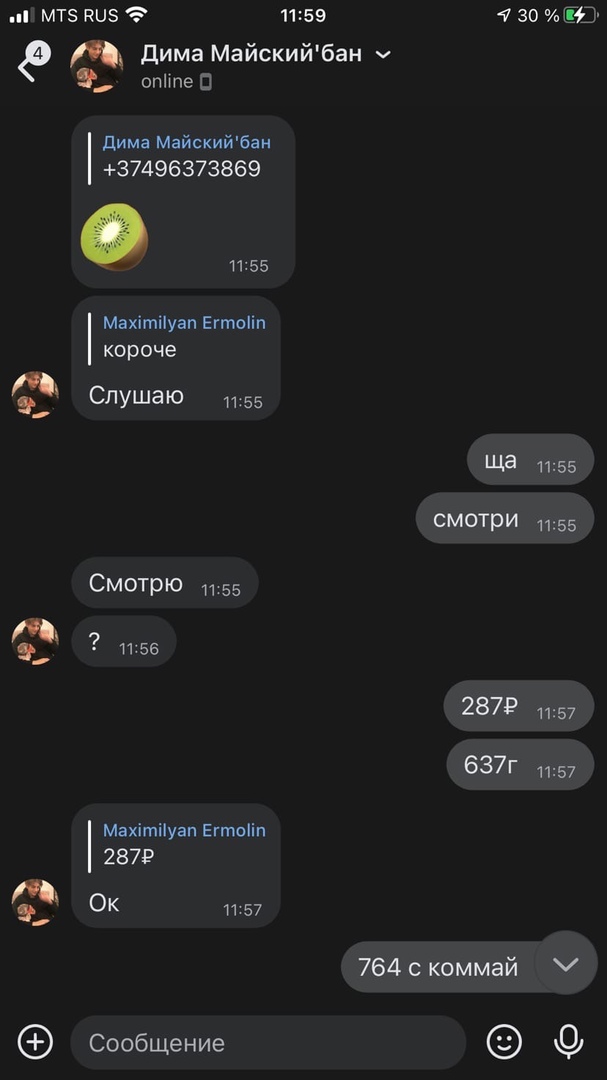Tap the quoted phone number +37496373869
Image resolution: width=607 pixels, height=1080 pixels.
[x=182, y=169]
